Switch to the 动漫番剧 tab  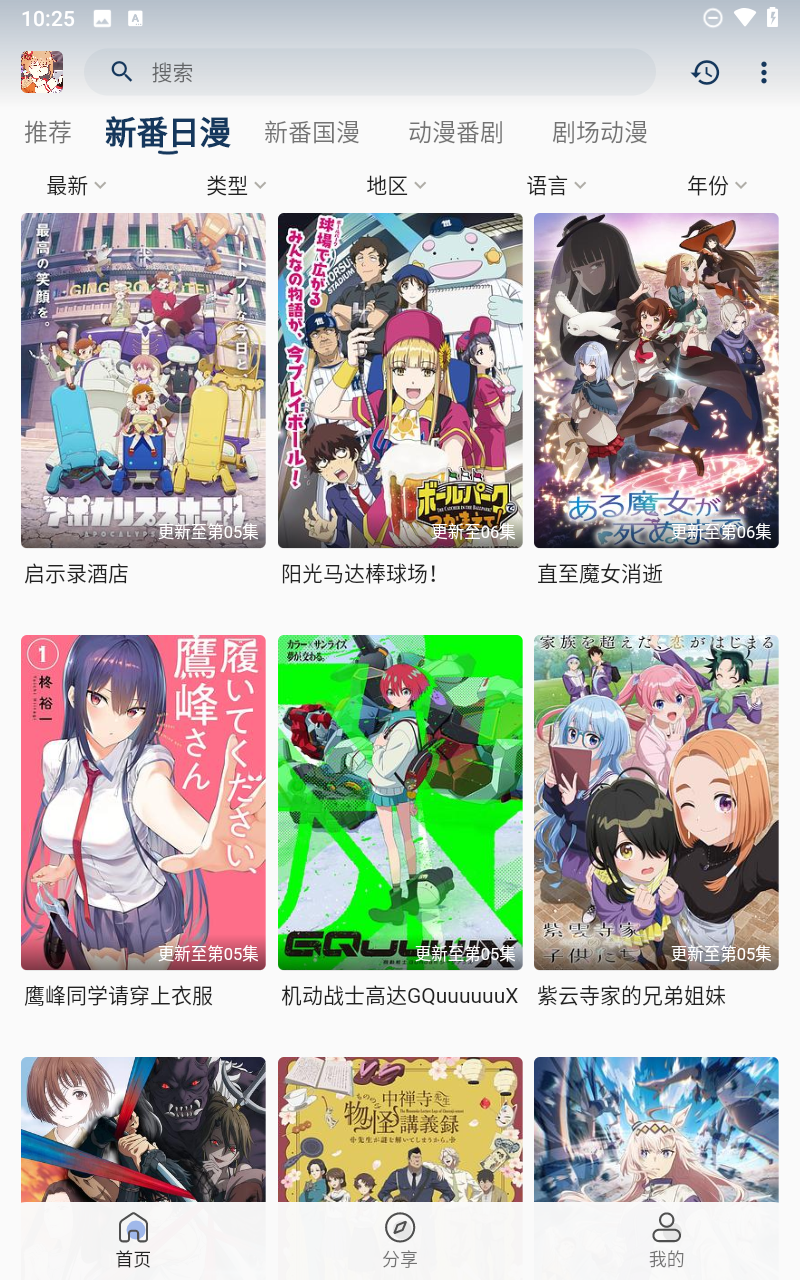tap(456, 132)
